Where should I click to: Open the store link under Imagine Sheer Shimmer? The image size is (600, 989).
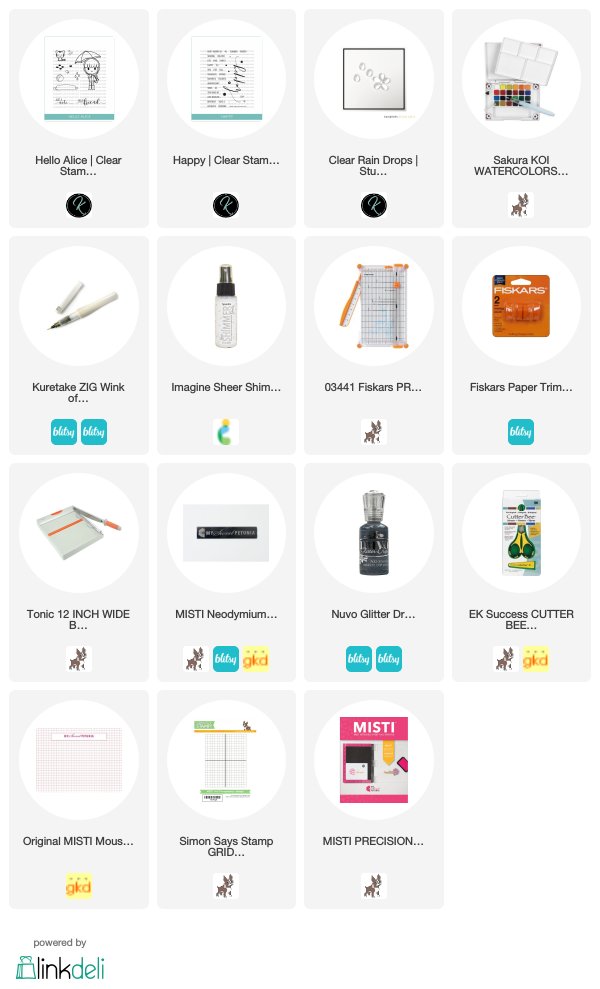pos(226,432)
